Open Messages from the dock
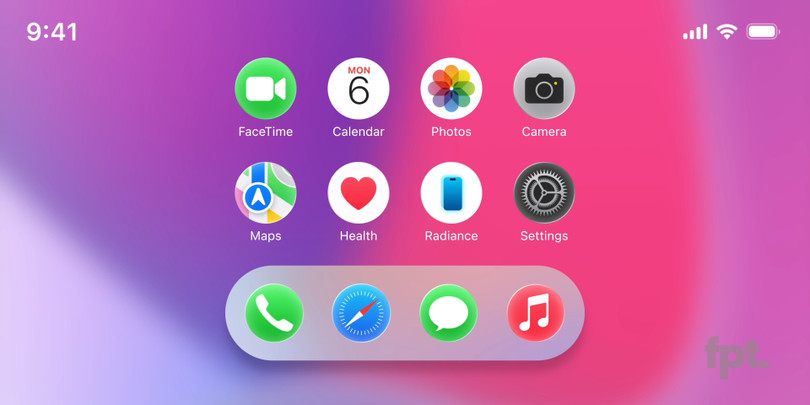810x405 pixels. point(448,313)
